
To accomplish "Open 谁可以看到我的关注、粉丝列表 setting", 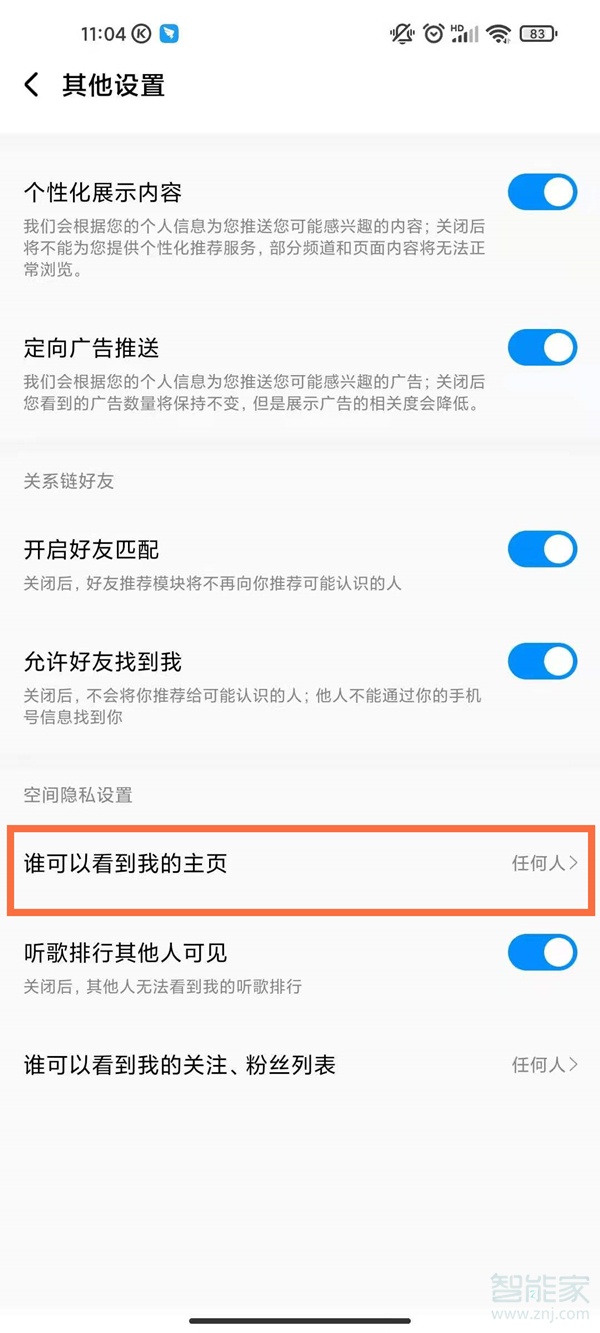I will [x=300, y=1065].
